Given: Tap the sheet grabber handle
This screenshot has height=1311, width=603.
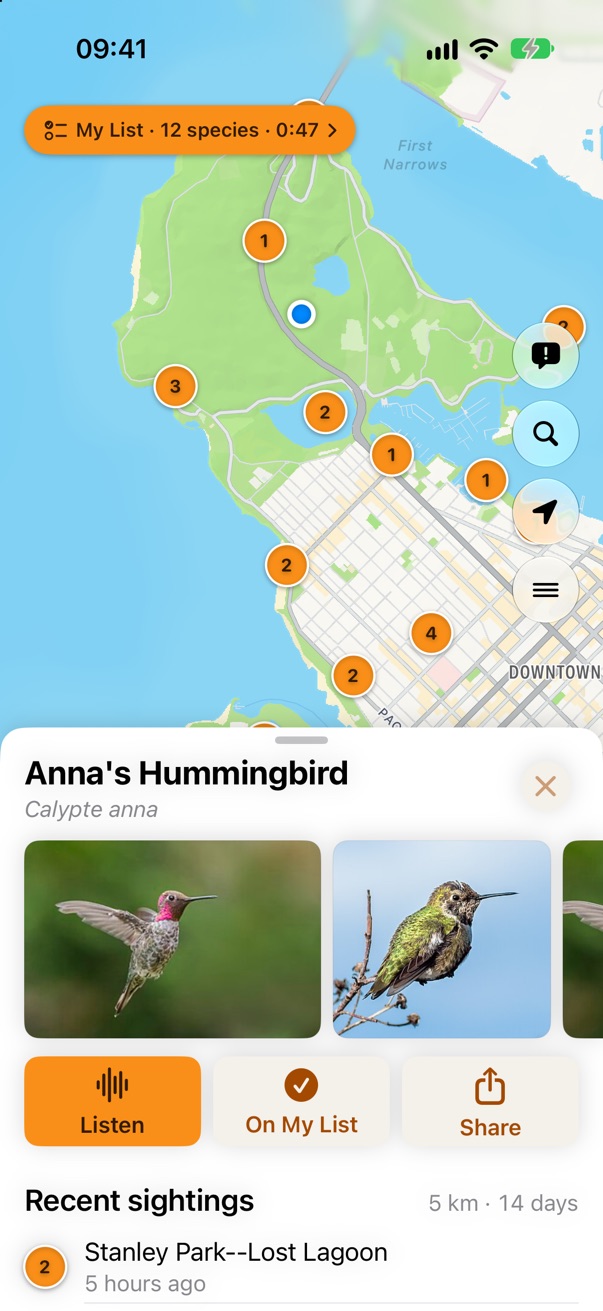Looking at the screenshot, I should 301,740.
